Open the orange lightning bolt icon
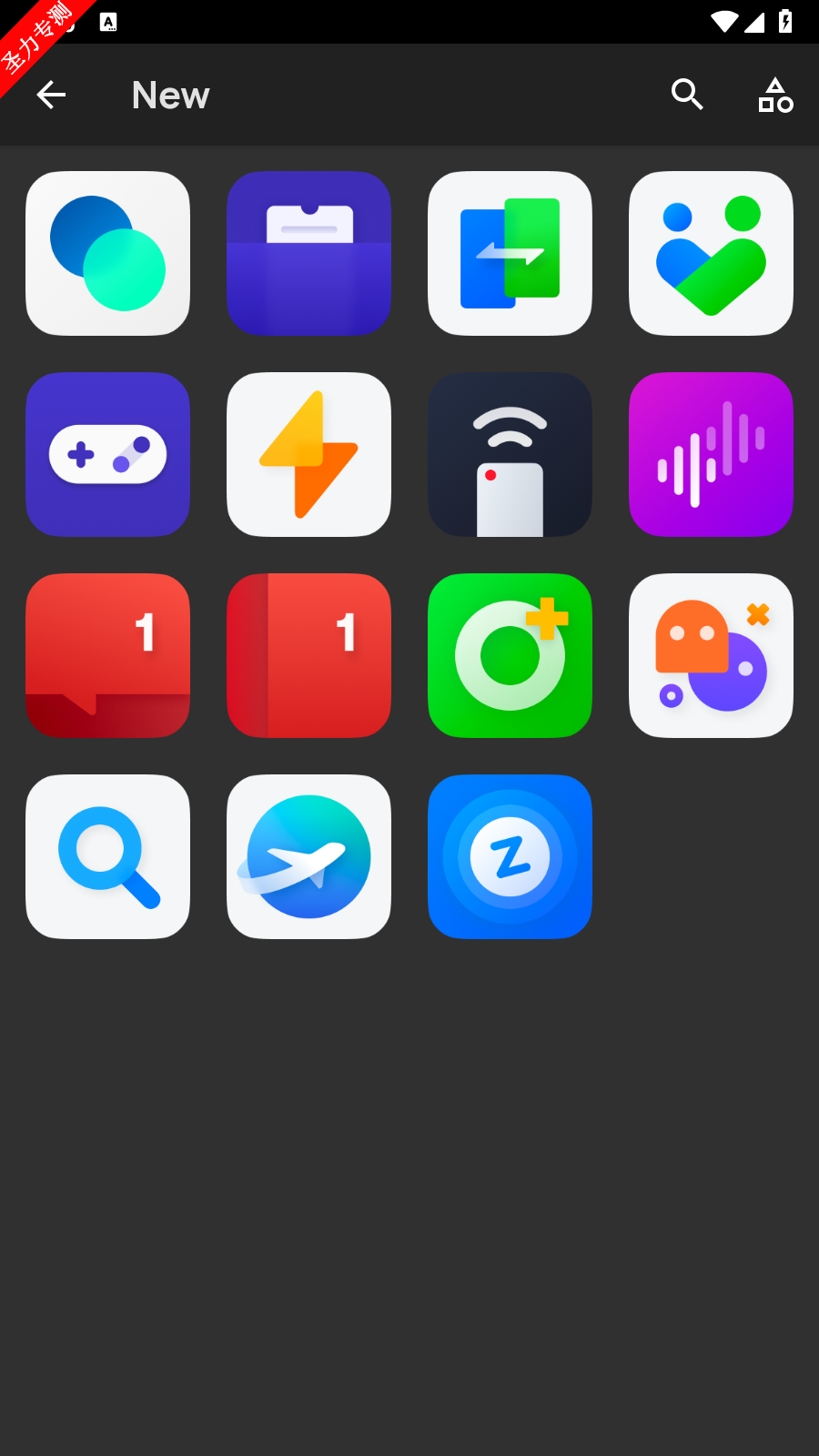819x1456 pixels. [309, 455]
